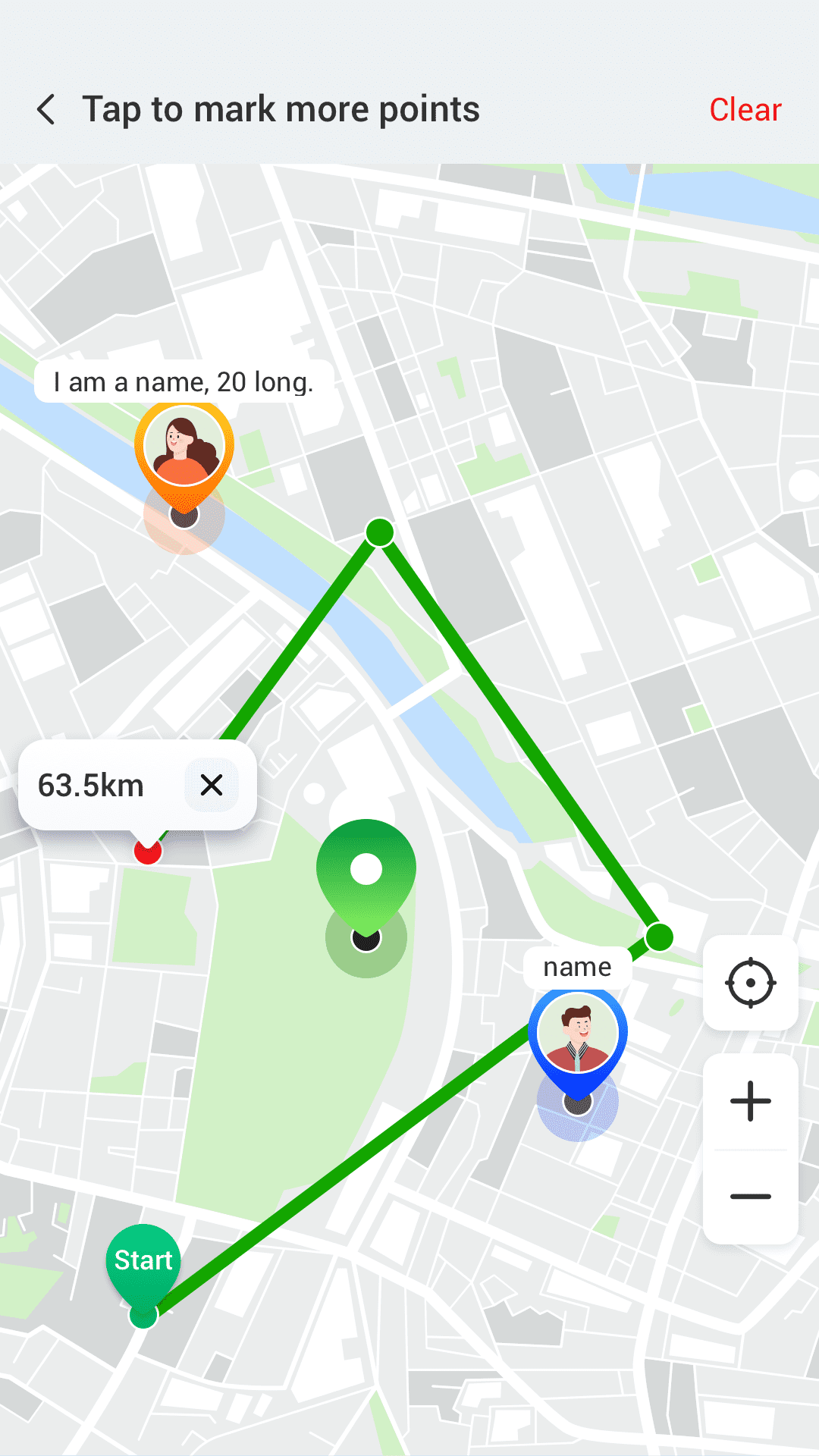Go back using the top arrow
819x1456 pixels.
point(47,110)
